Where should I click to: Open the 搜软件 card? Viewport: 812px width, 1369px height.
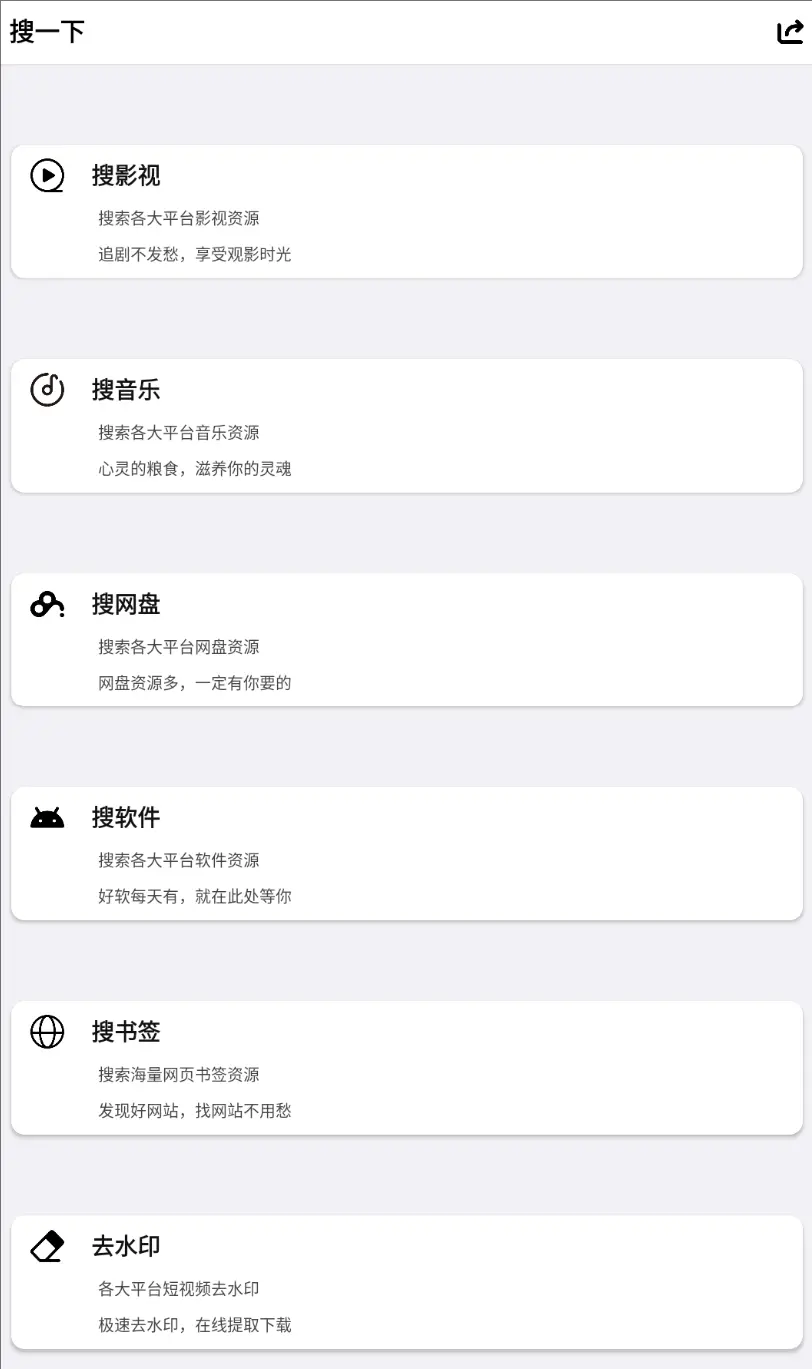point(406,854)
